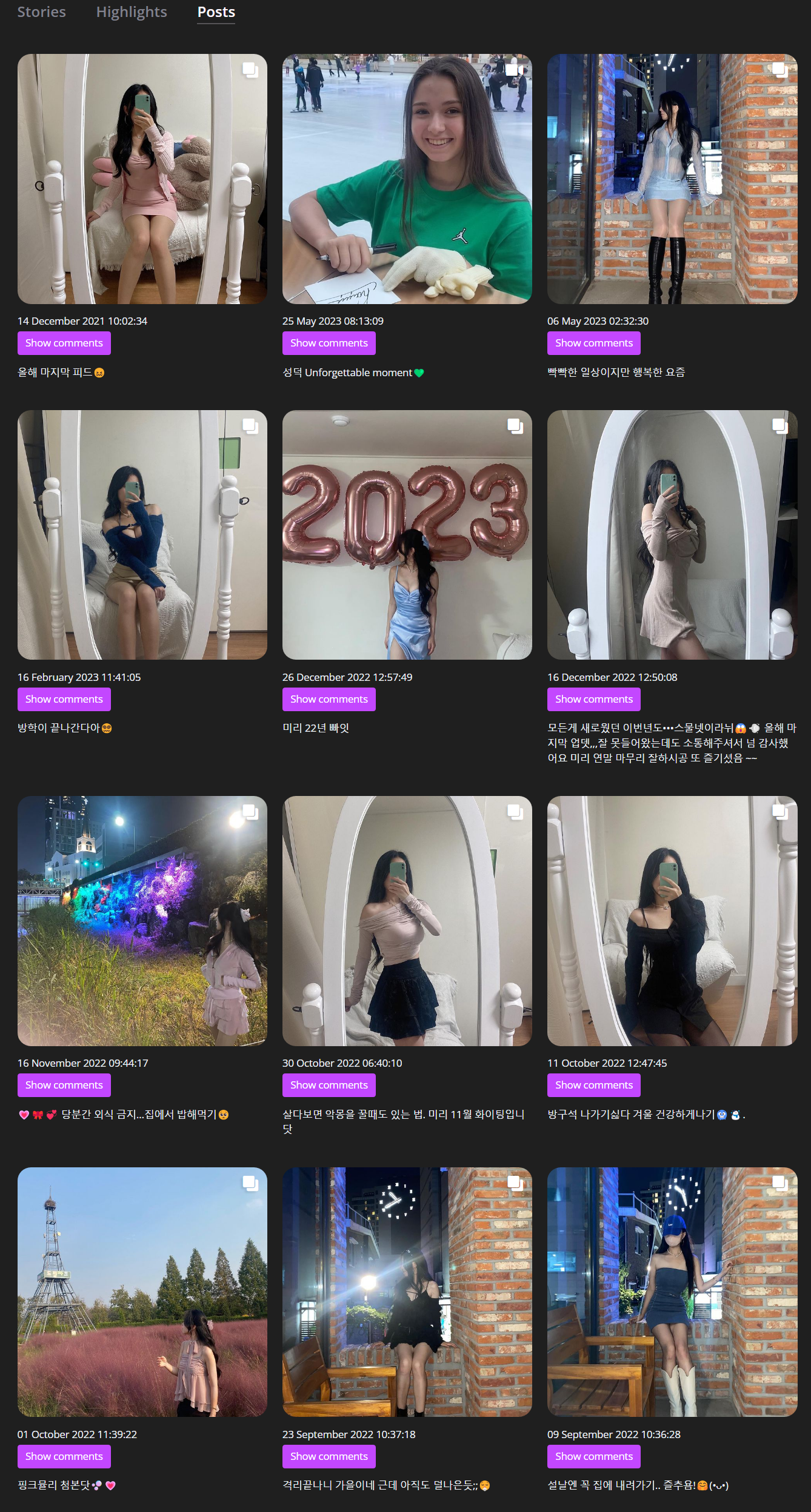The image size is (811, 1512).
Task: Open the 06 May 2023 brick wall post
Action: click(672, 179)
